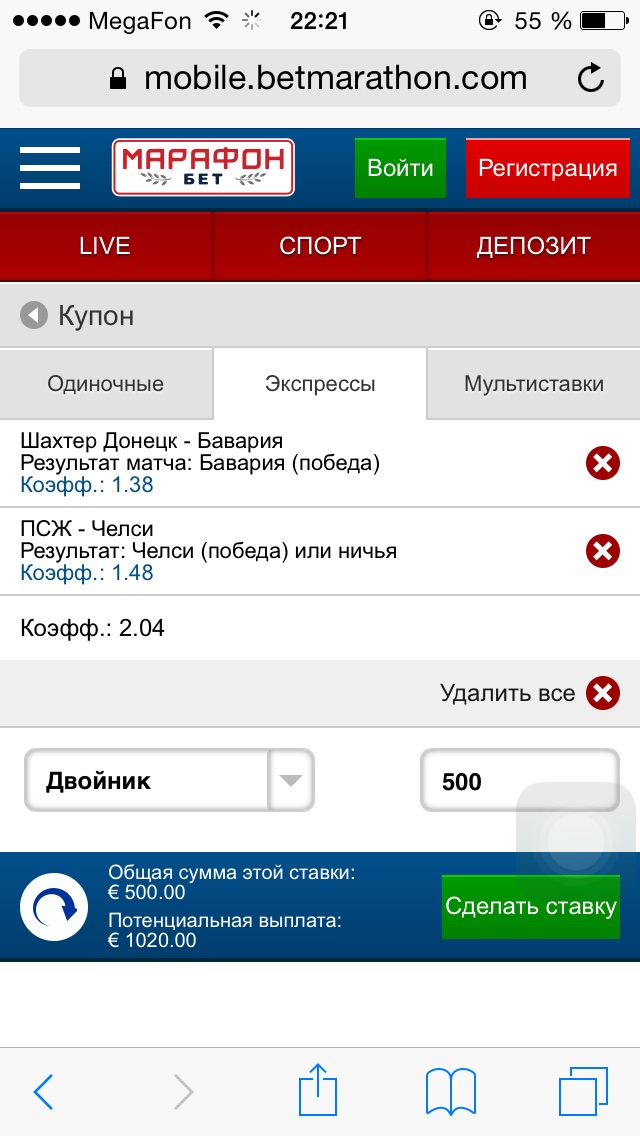This screenshot has height=1136, width=640.
Task: Select the Экспрессы tab
Action: [x=320, y=384]
